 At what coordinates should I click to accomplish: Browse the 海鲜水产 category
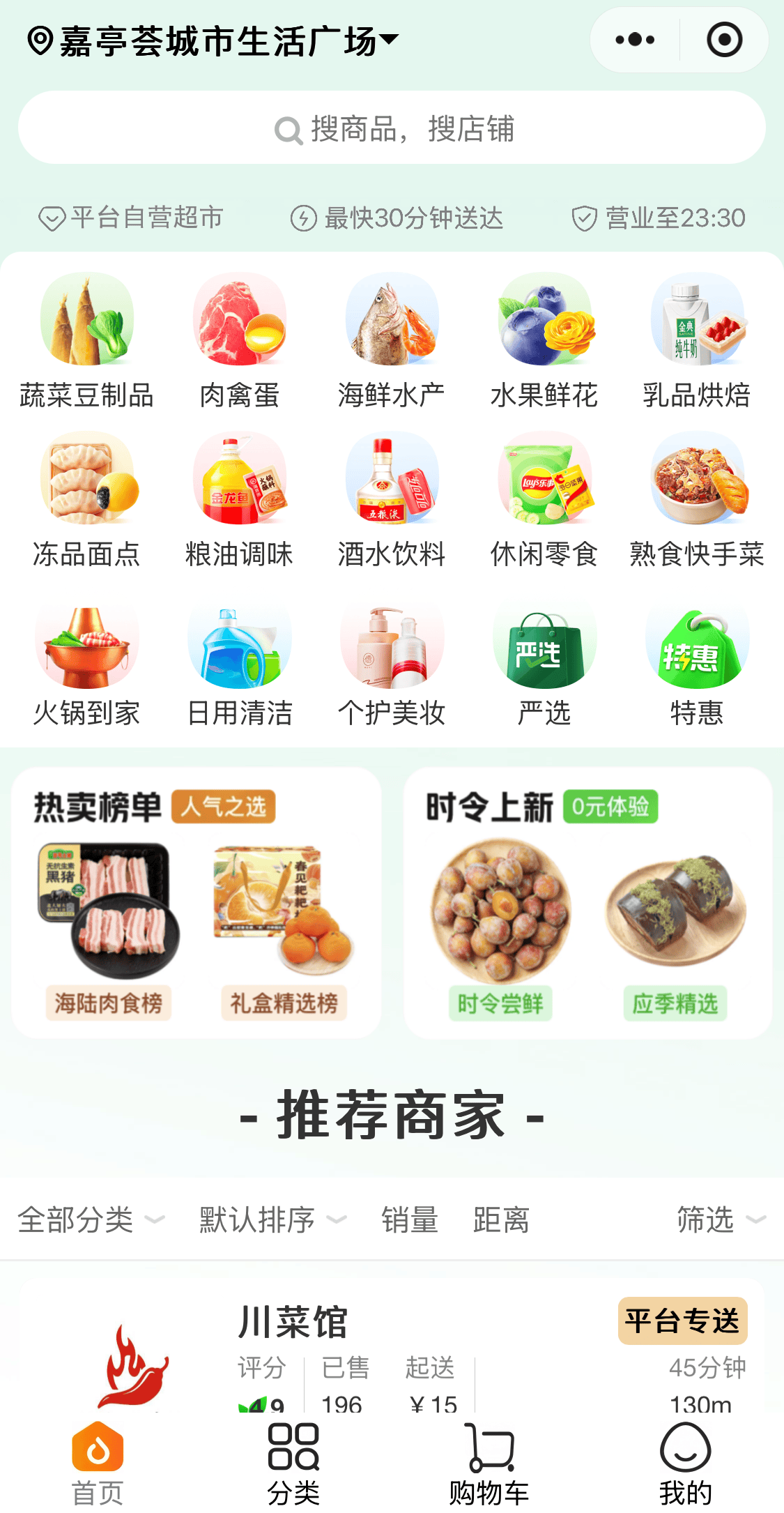392,342
